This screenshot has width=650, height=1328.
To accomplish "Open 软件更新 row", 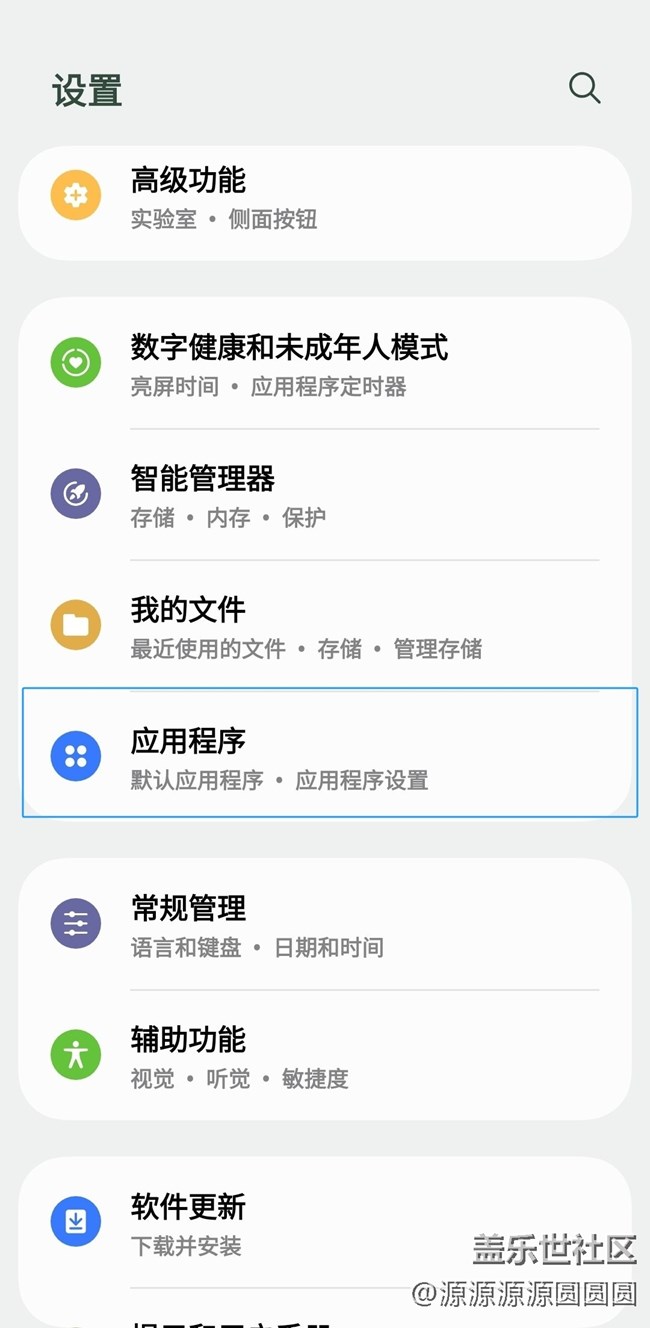I will click(x=324, y=1222).
